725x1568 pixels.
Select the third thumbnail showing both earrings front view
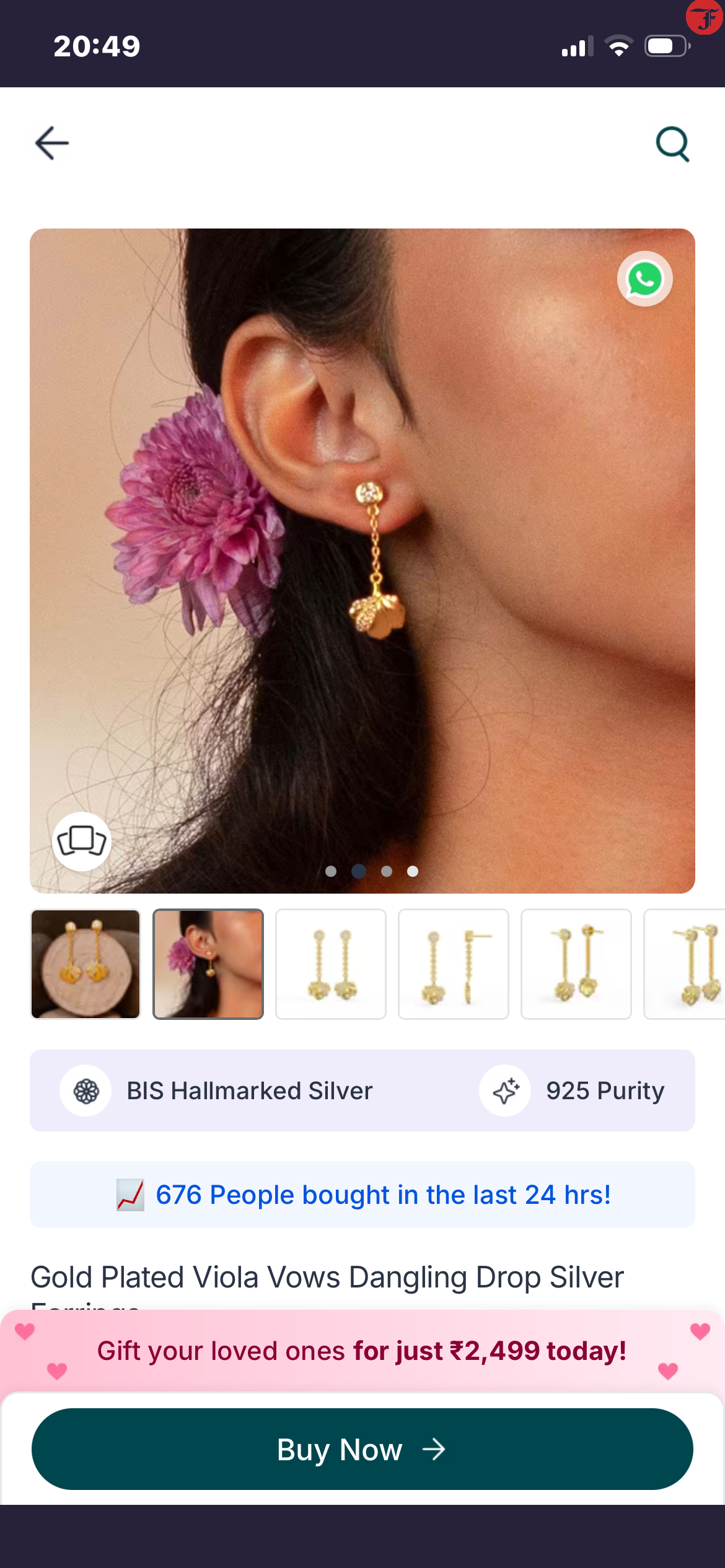pos(331,964)
